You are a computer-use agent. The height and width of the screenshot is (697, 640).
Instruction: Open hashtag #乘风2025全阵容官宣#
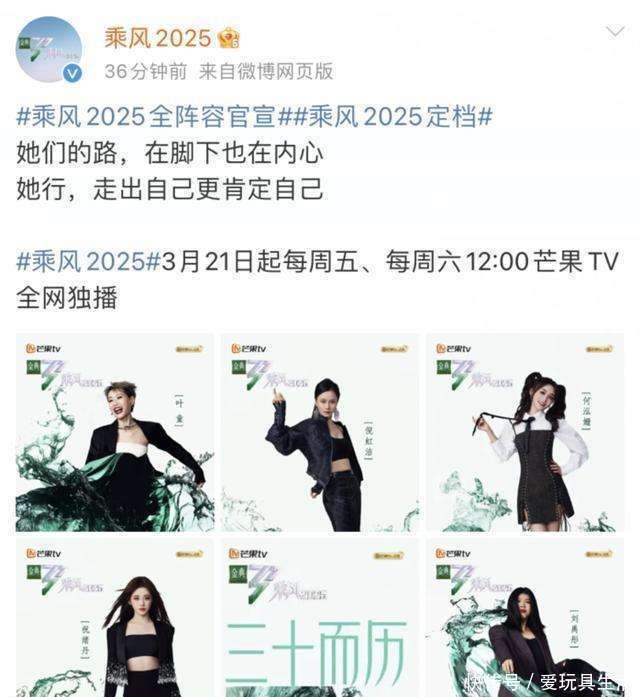pyautogui.click(x=146, y=117)
